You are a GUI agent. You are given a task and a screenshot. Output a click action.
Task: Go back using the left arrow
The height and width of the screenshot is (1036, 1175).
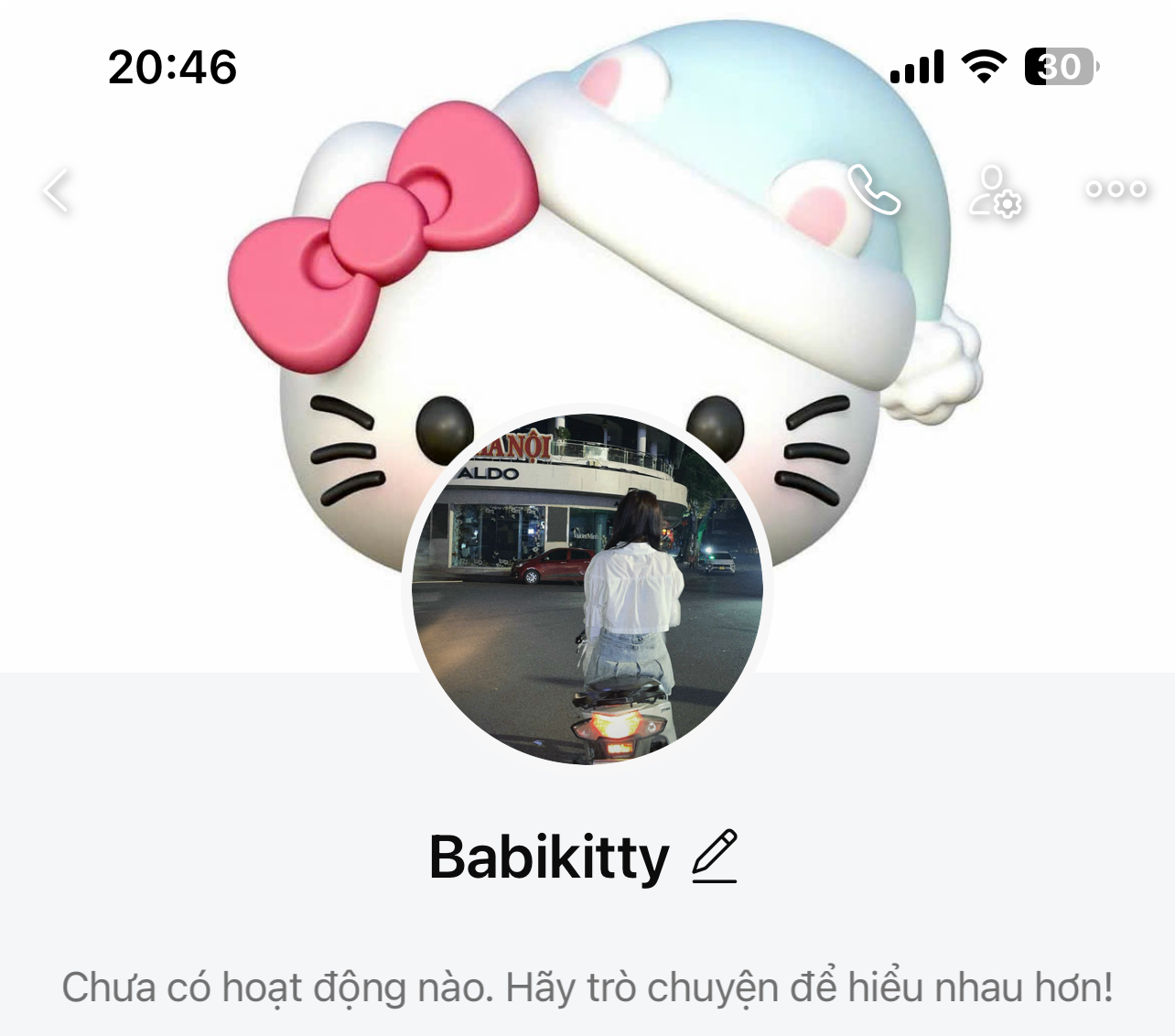point(57,190)
